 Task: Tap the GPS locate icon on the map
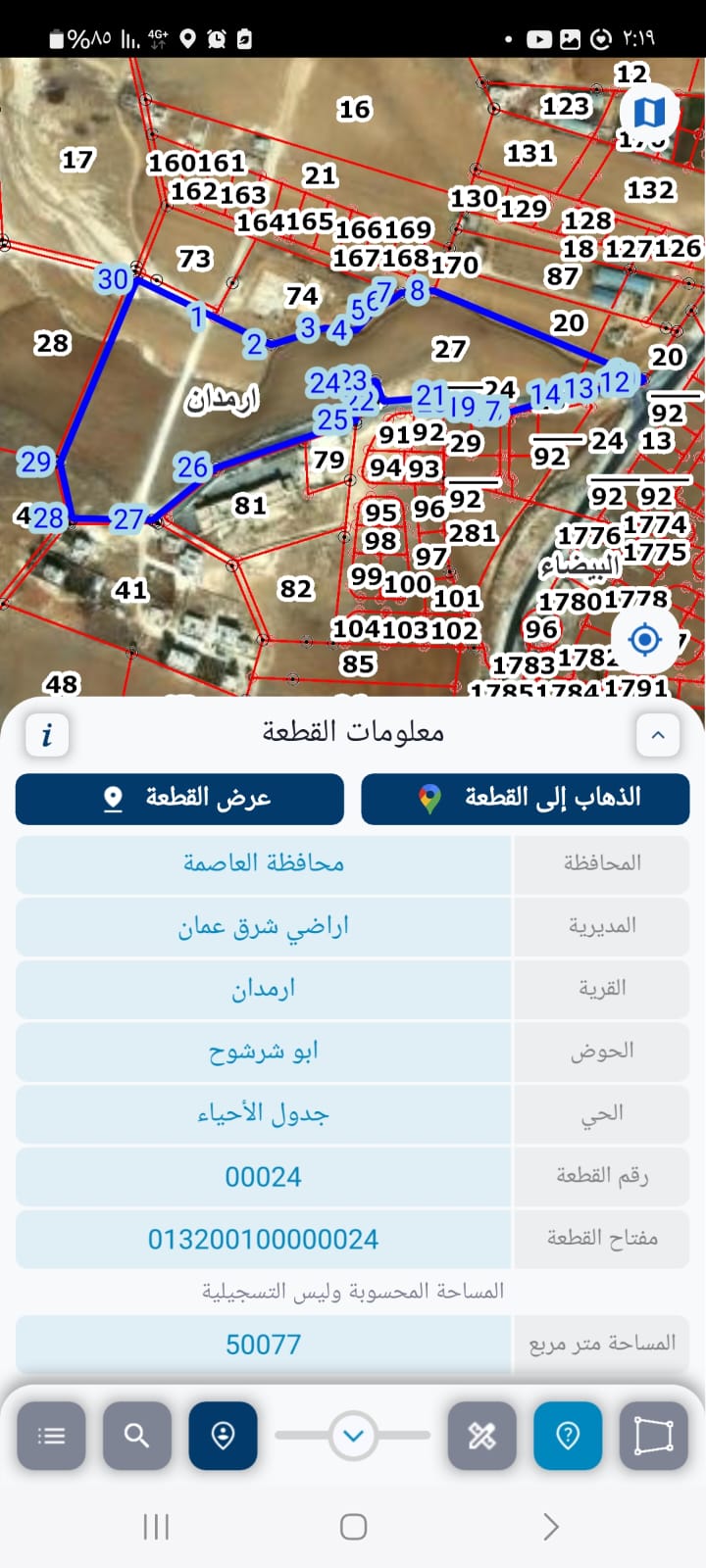pos(645,640)
